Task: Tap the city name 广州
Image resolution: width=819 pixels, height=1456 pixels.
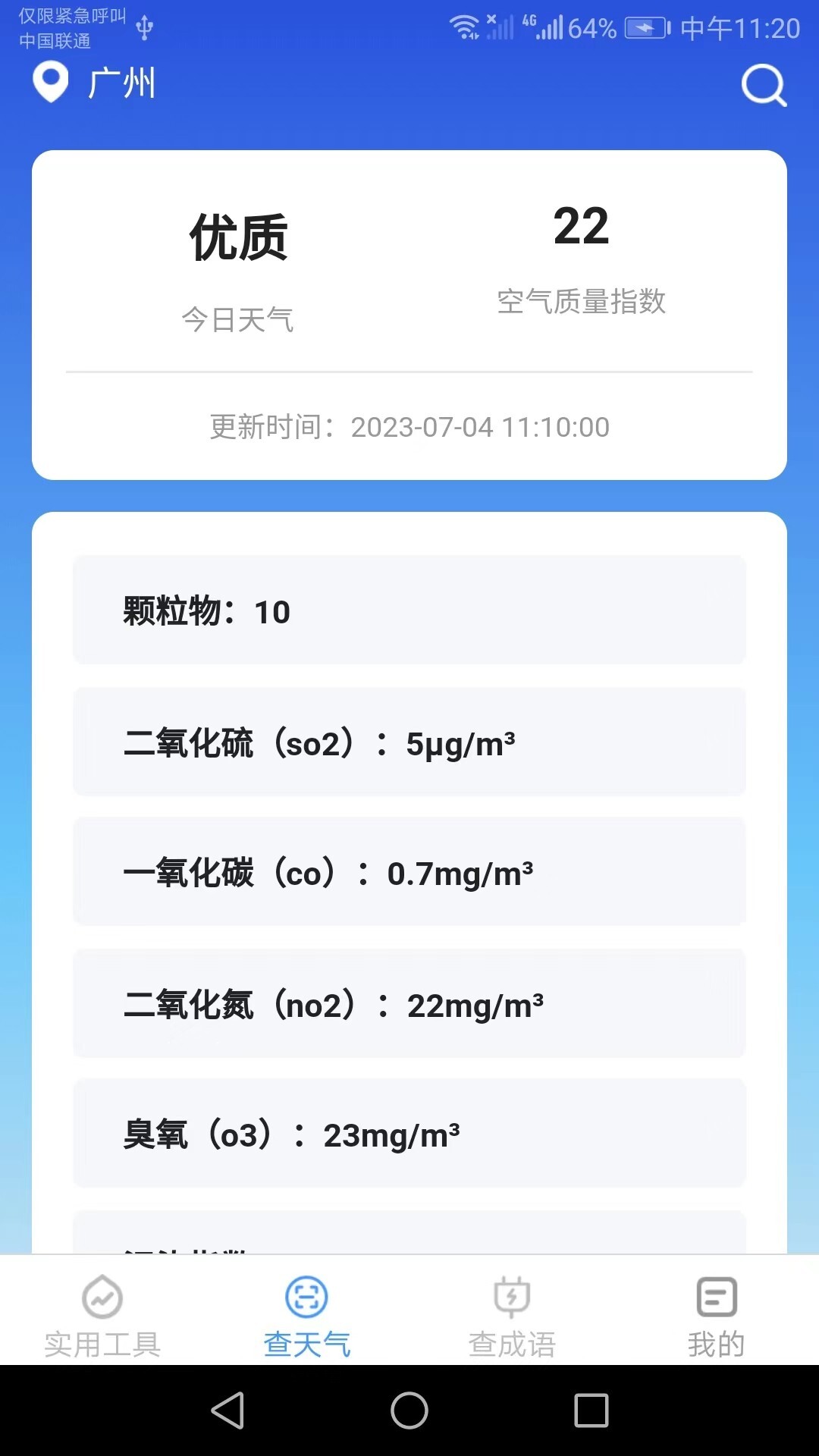Action: [121, 84]
